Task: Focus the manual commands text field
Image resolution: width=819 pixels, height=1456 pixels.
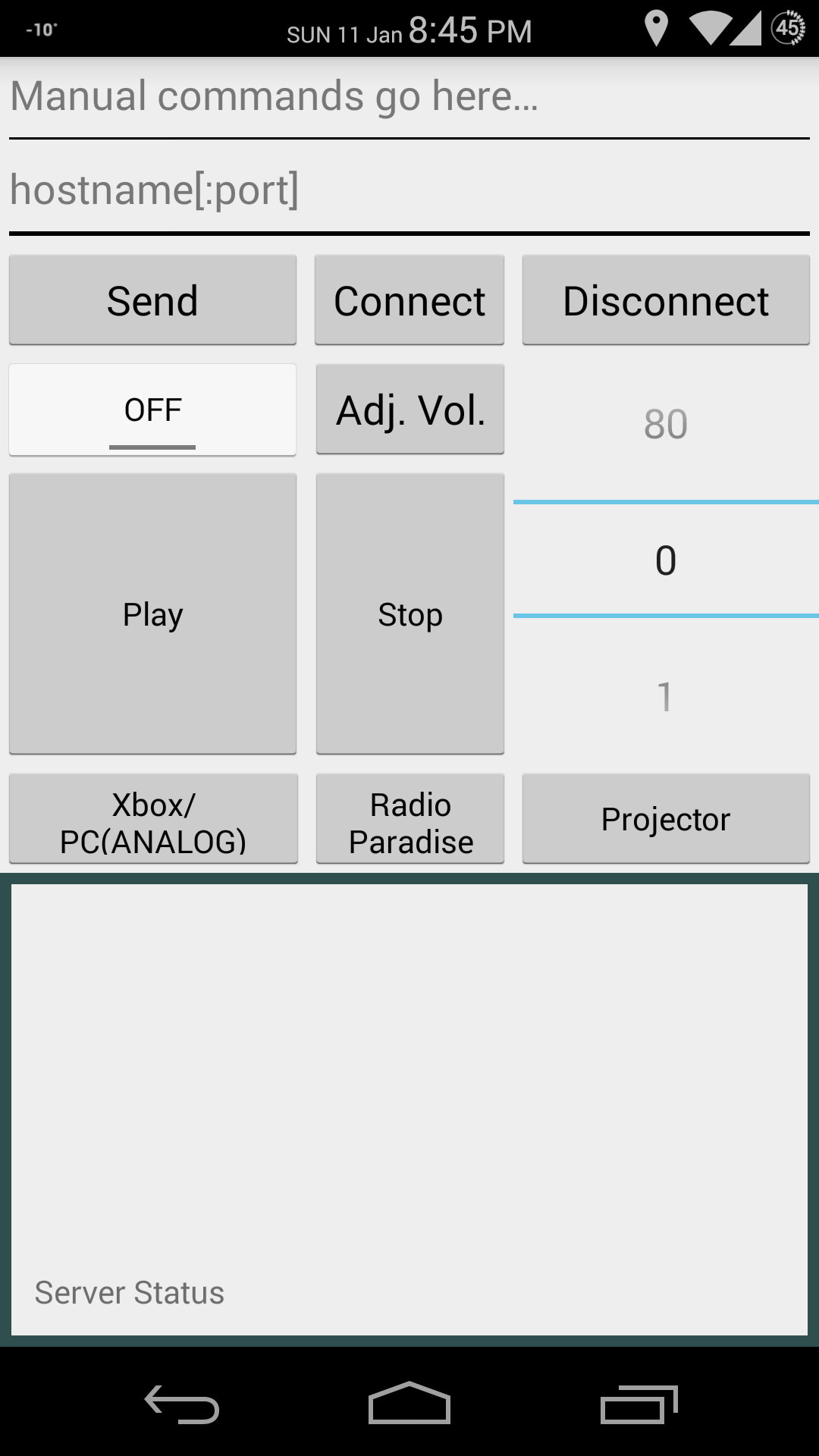Action: tap(409, 99)
